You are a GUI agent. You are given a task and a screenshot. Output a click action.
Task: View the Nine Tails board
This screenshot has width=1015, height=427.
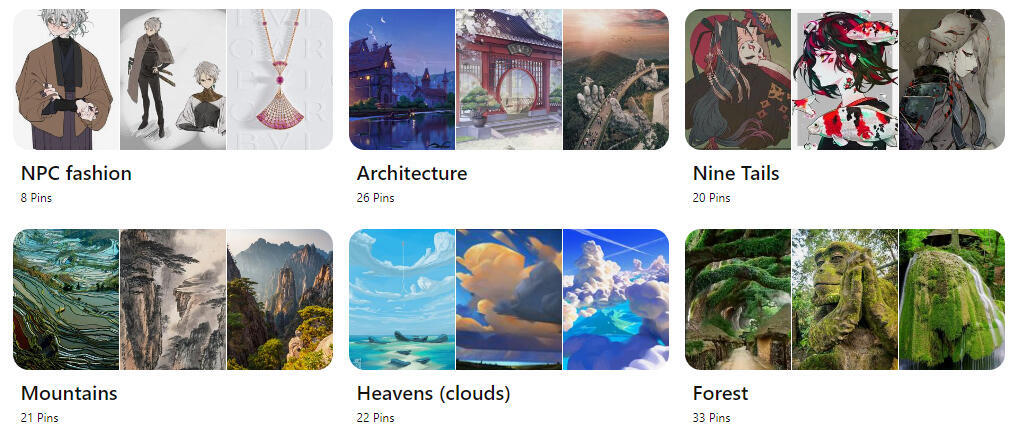pos(844,80)
